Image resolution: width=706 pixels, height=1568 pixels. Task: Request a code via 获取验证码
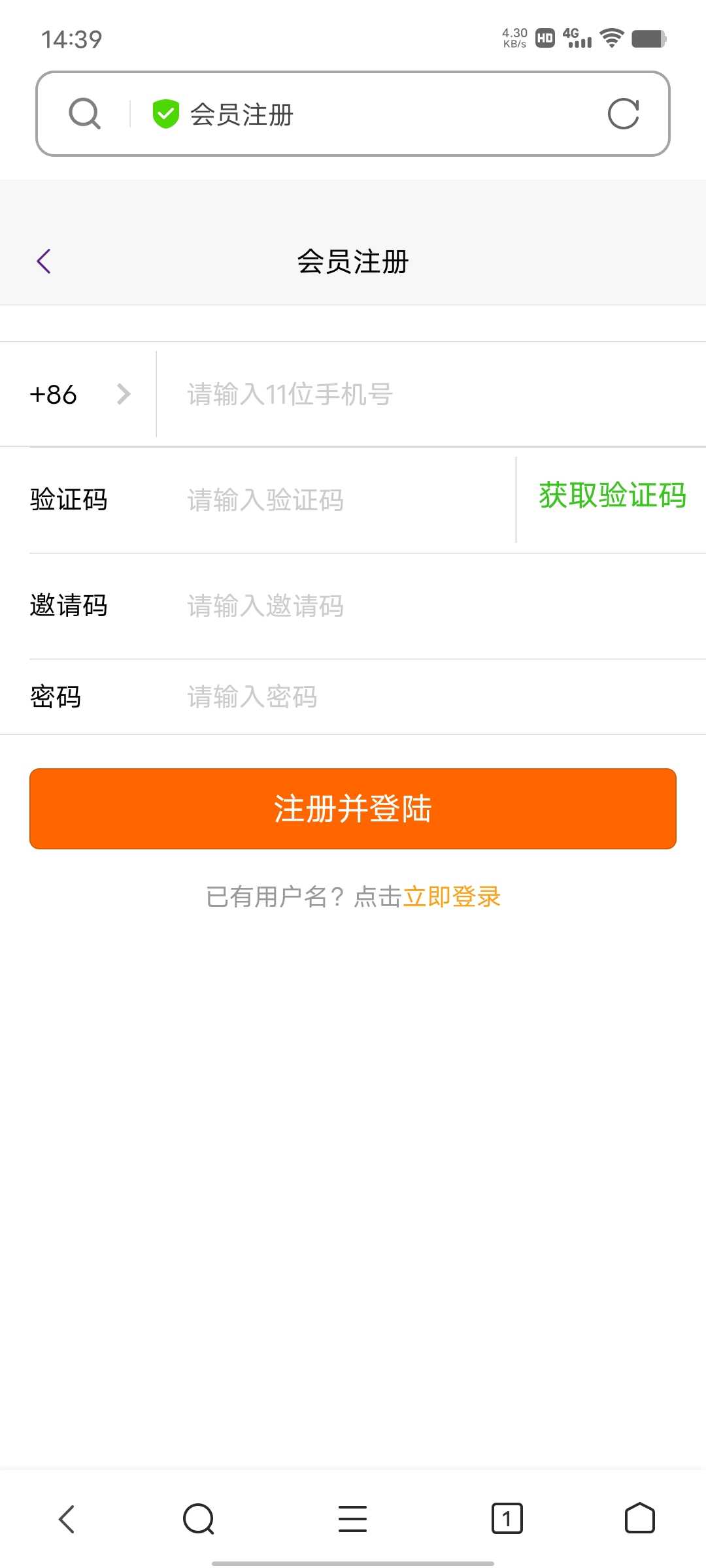(x=613, y=495)
